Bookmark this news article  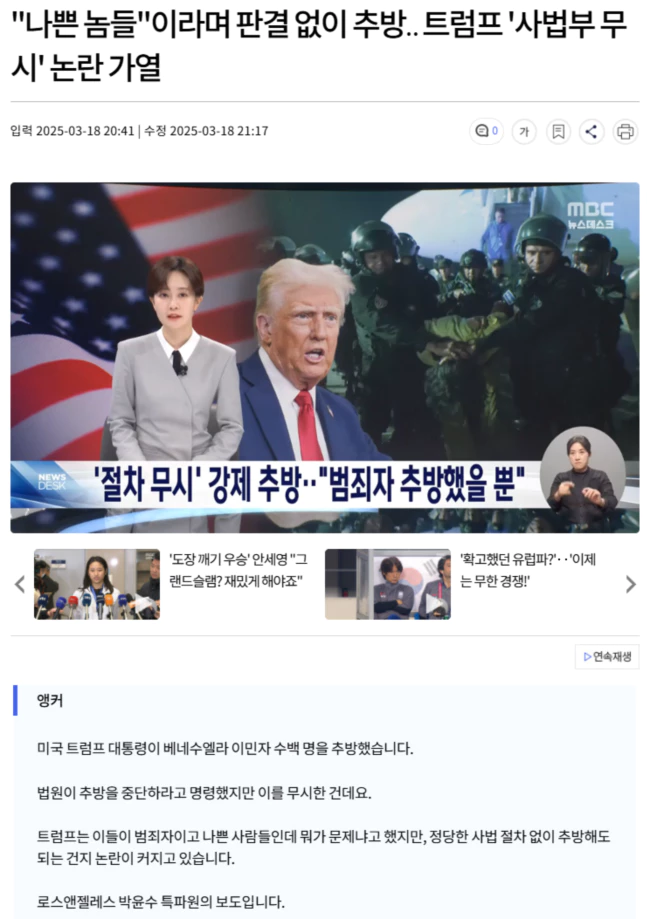[x=558, y=131]
